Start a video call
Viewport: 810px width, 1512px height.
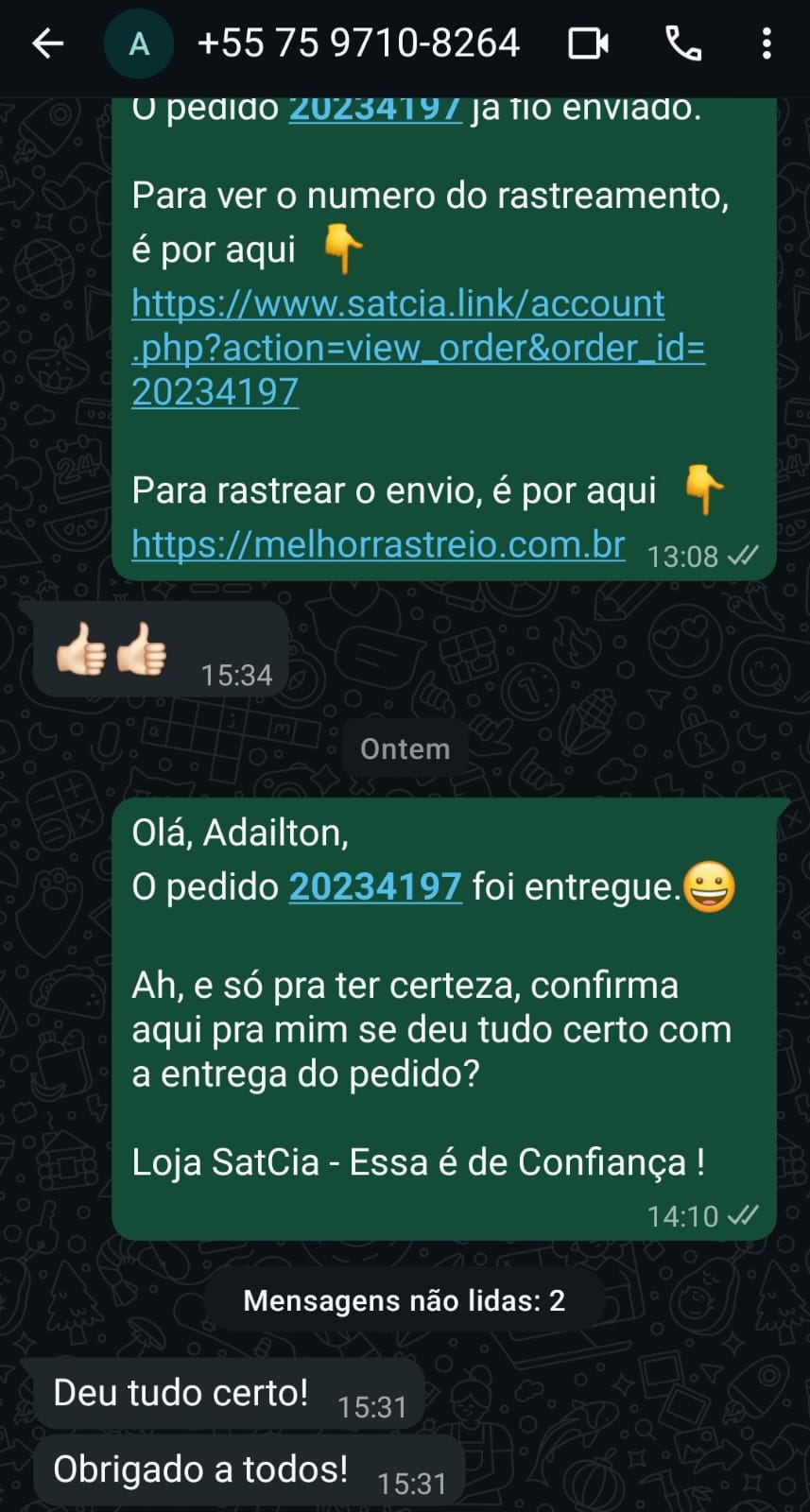588,43
